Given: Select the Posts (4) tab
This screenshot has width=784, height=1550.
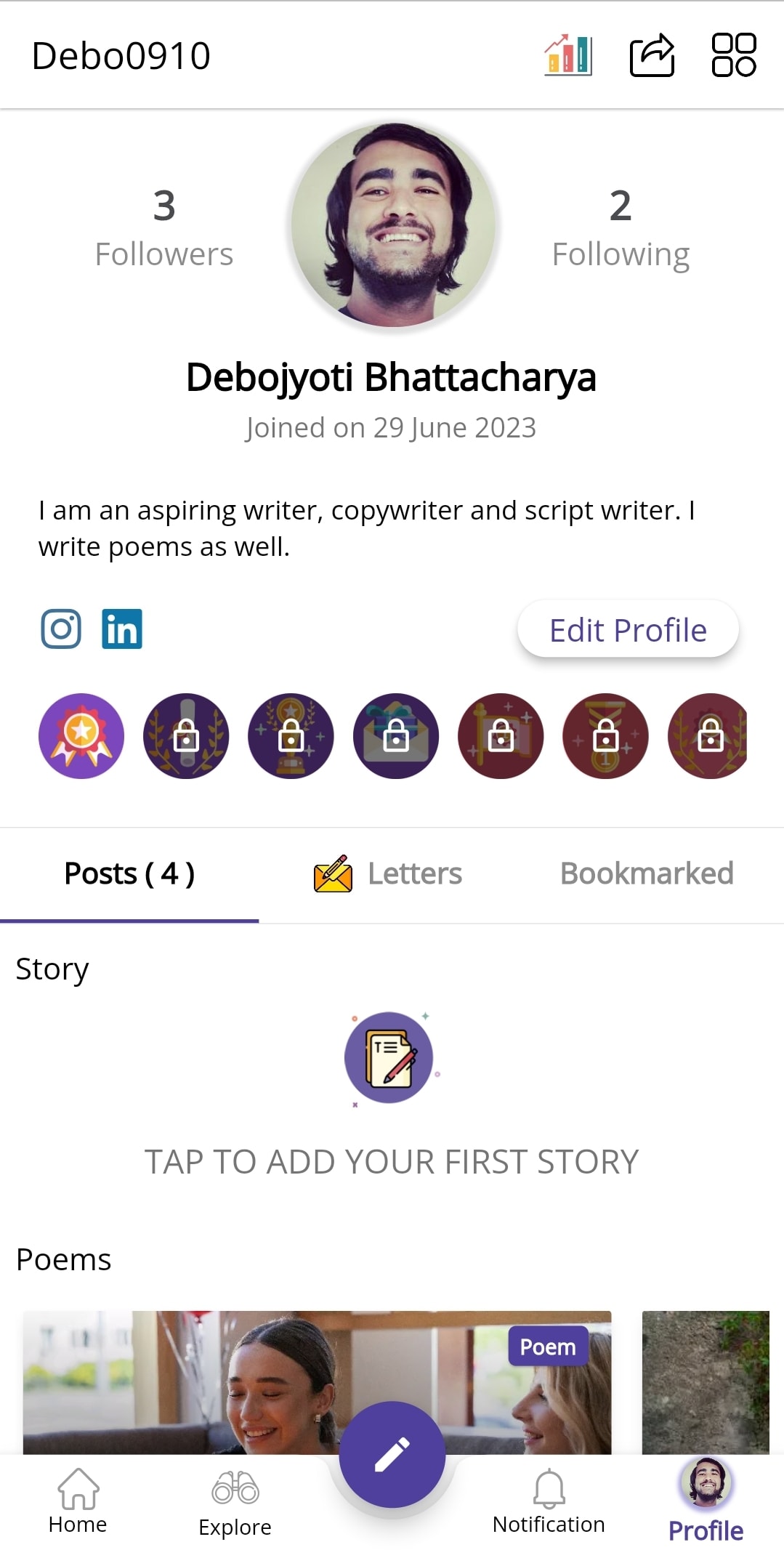Looking at the screenshot, I should pyautogui.click(x=129, y=873).
